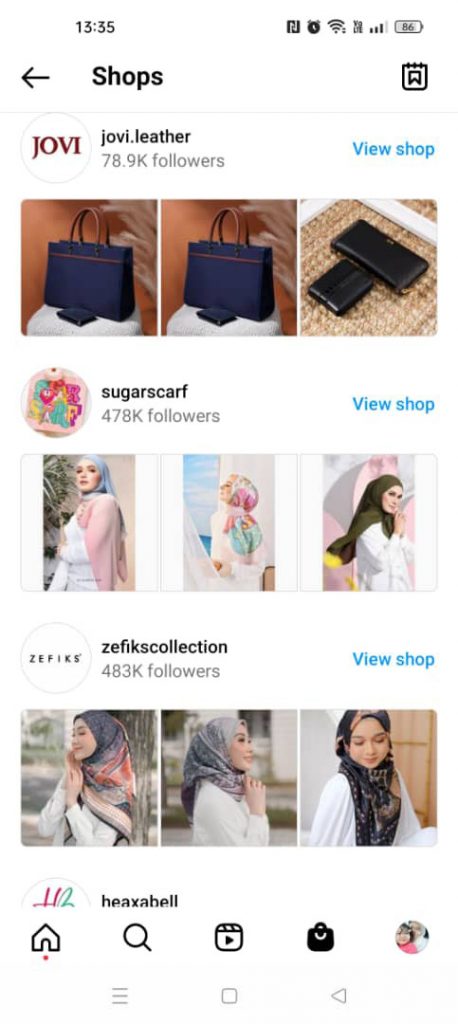
Task: Open sugarscarf's pink shawl product
Action: (90, 523)
